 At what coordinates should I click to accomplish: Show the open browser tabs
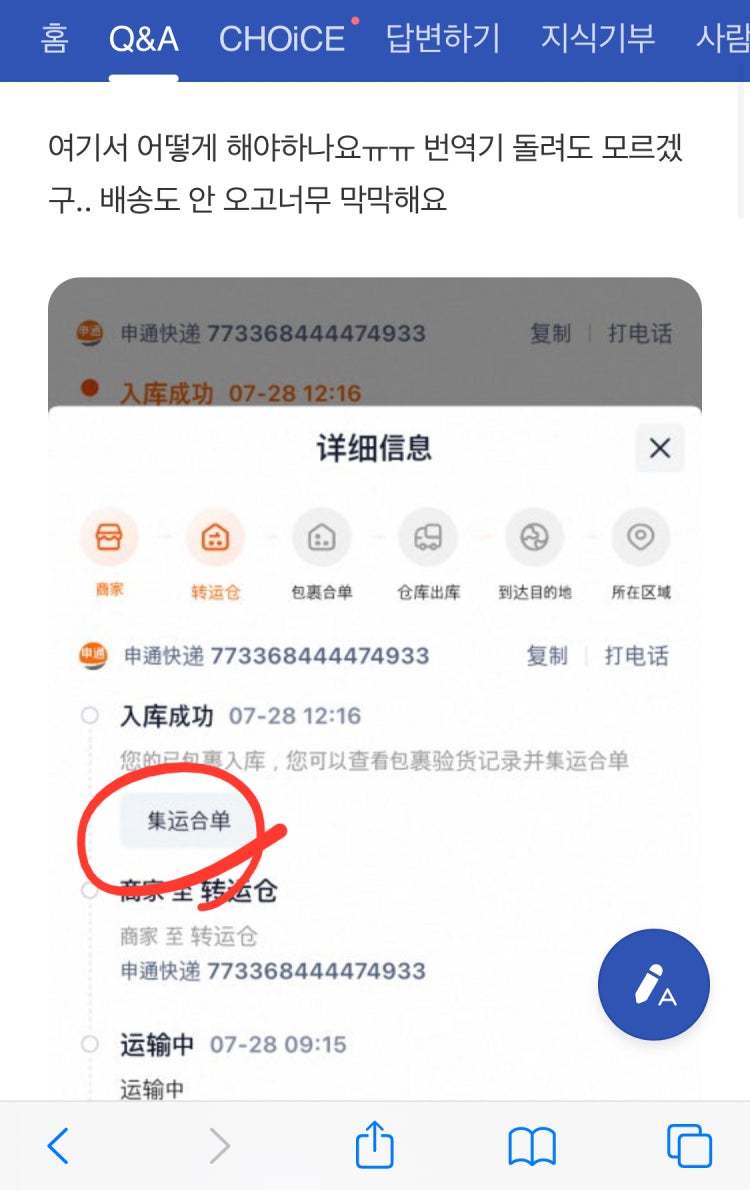pos(689,1146)
